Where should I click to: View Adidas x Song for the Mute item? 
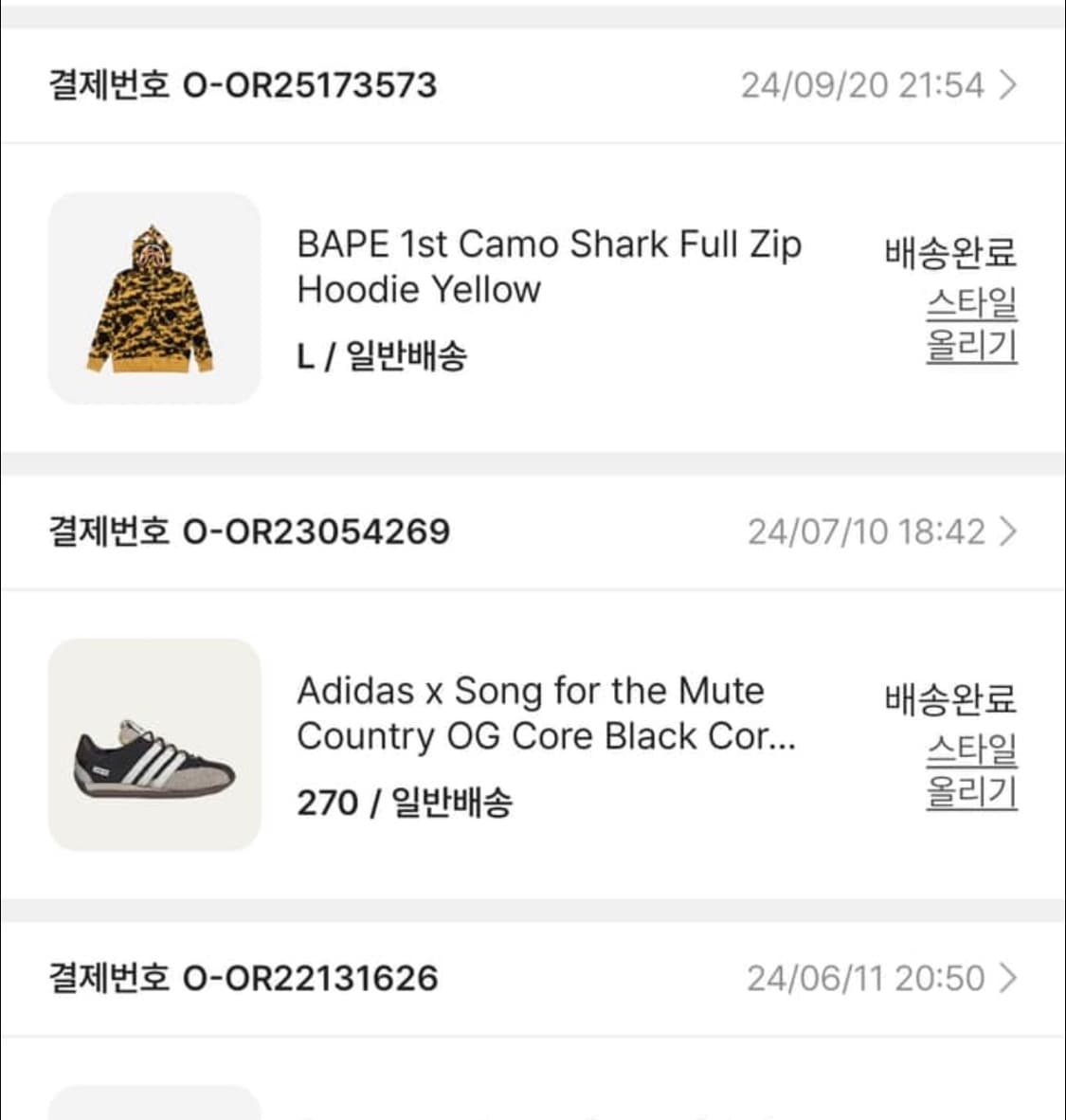[546, 713]
